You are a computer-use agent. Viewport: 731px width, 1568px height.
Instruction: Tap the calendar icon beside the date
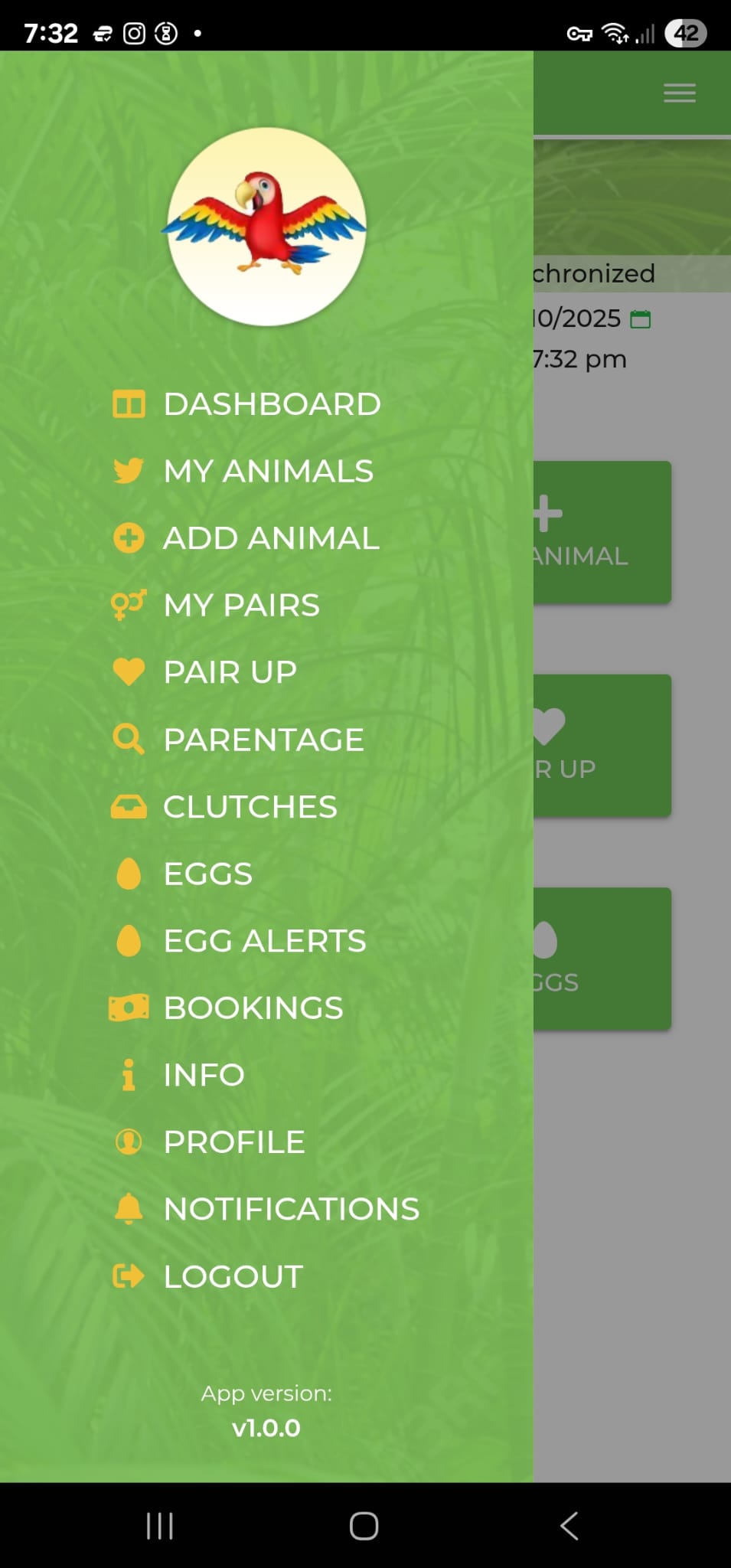pyautogui.click(x=640, y=318)
